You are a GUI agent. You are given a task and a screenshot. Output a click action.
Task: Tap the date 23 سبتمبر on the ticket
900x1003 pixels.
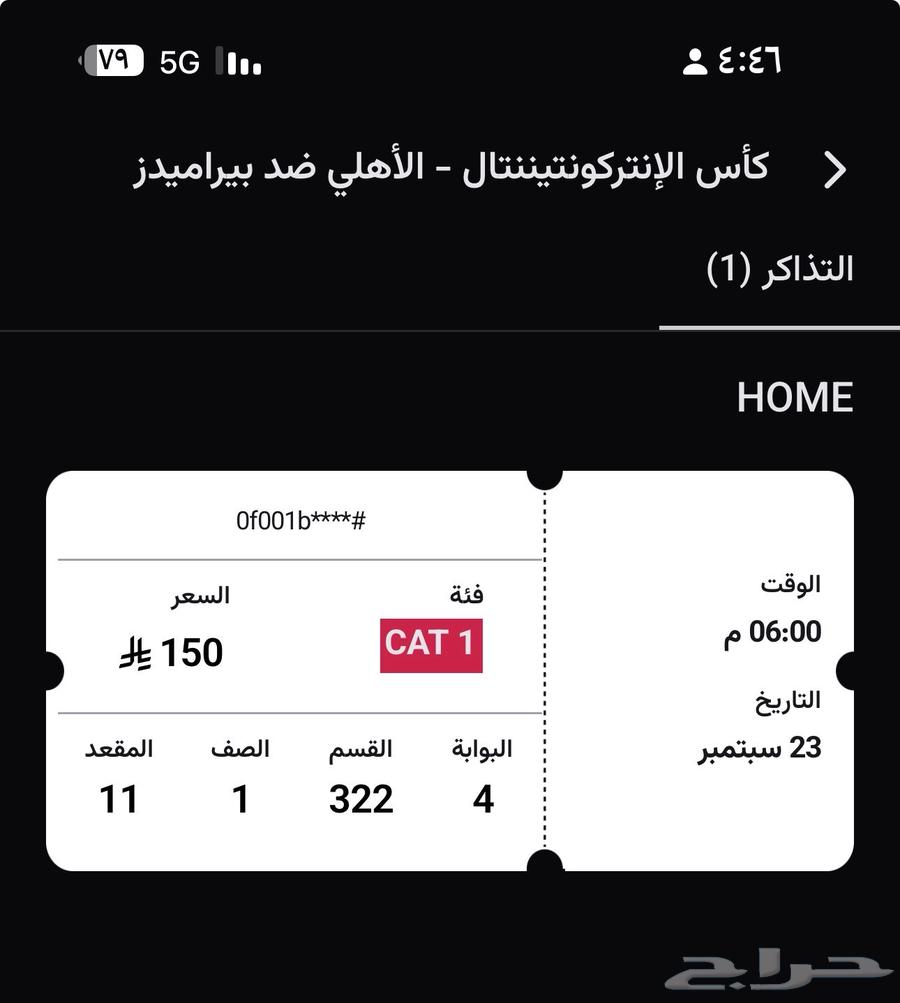760,750
